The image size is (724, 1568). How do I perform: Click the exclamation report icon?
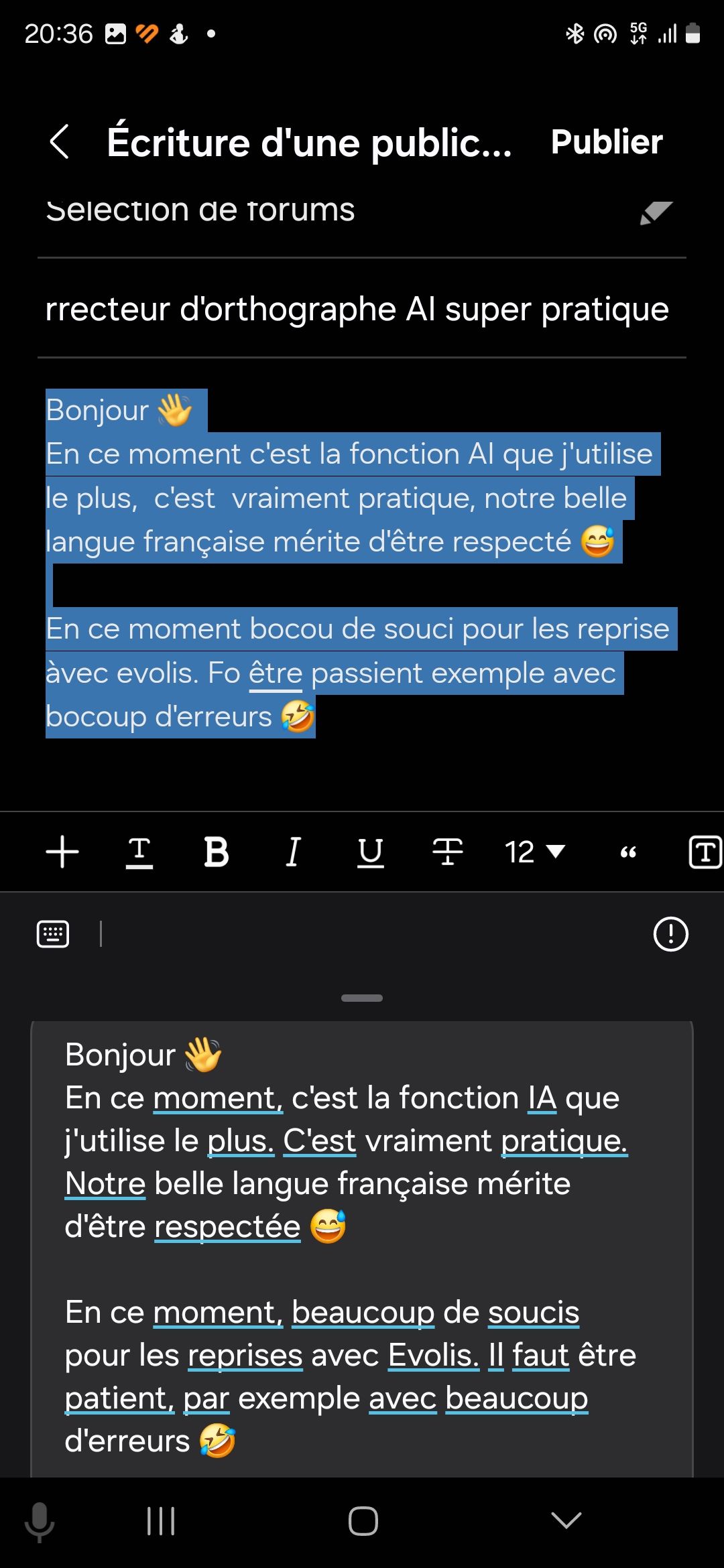670,933
